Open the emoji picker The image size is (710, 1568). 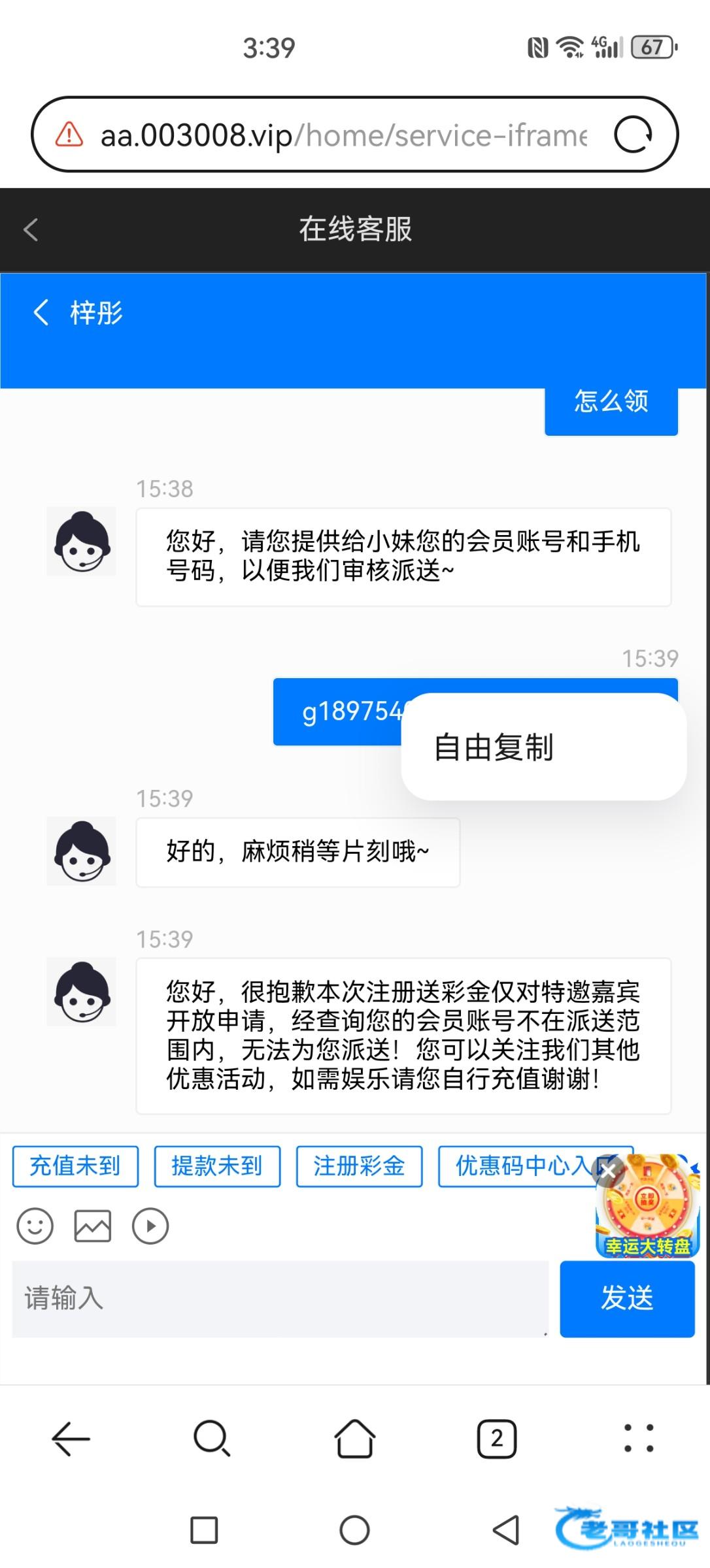pos(35,1226)
